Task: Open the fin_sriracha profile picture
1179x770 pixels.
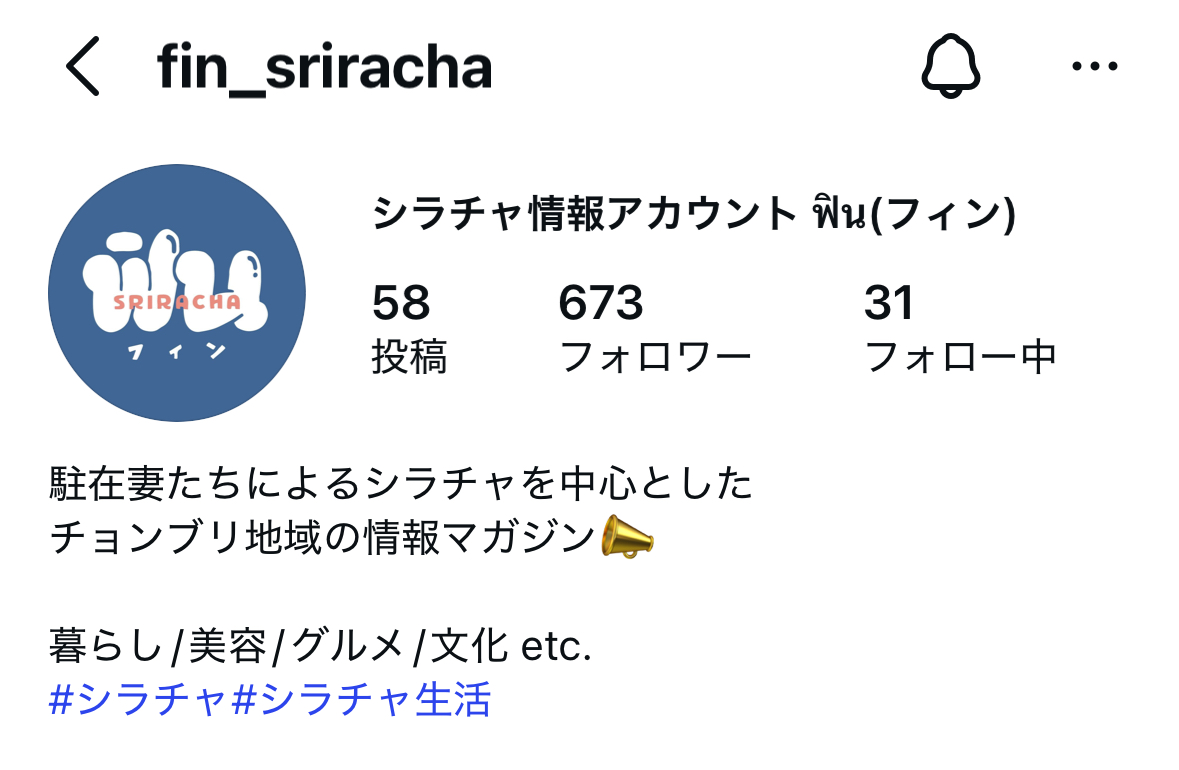Action: 177,293
